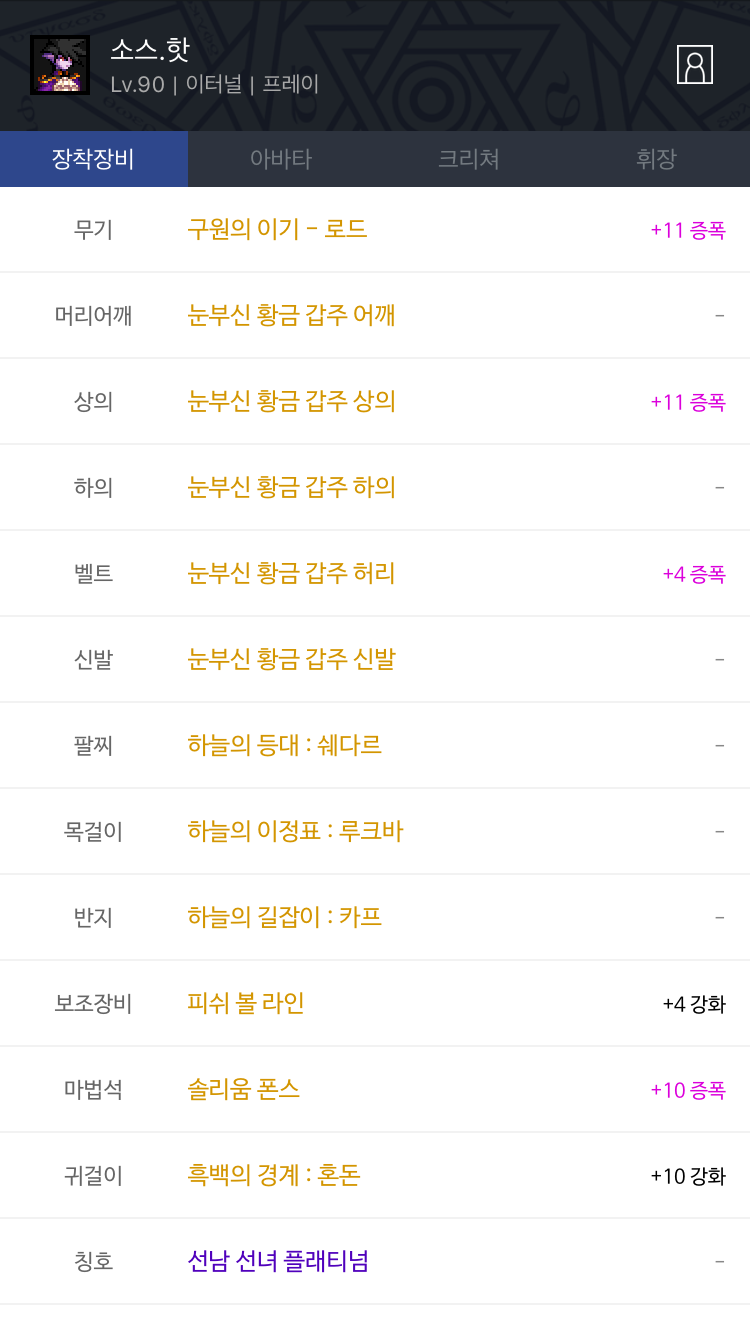This screenshot has height=1334, width=750.
Task: Select the 장착장비 tab
Action: 94,159
